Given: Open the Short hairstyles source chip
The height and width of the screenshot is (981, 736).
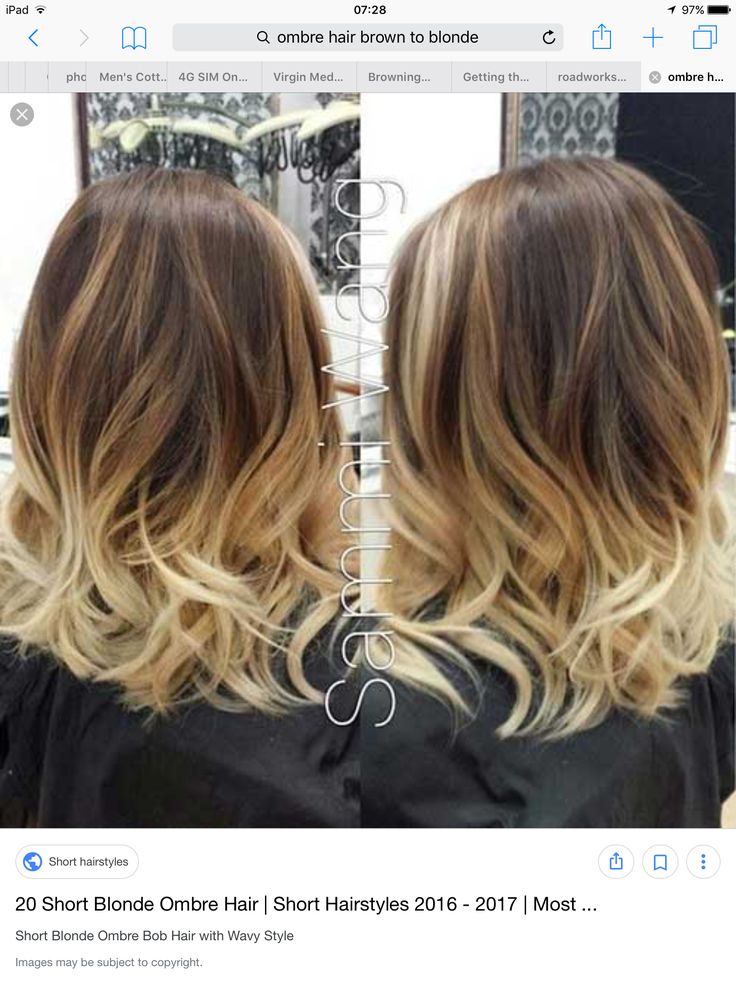Looking at the screenshot, I should point(77,862).
